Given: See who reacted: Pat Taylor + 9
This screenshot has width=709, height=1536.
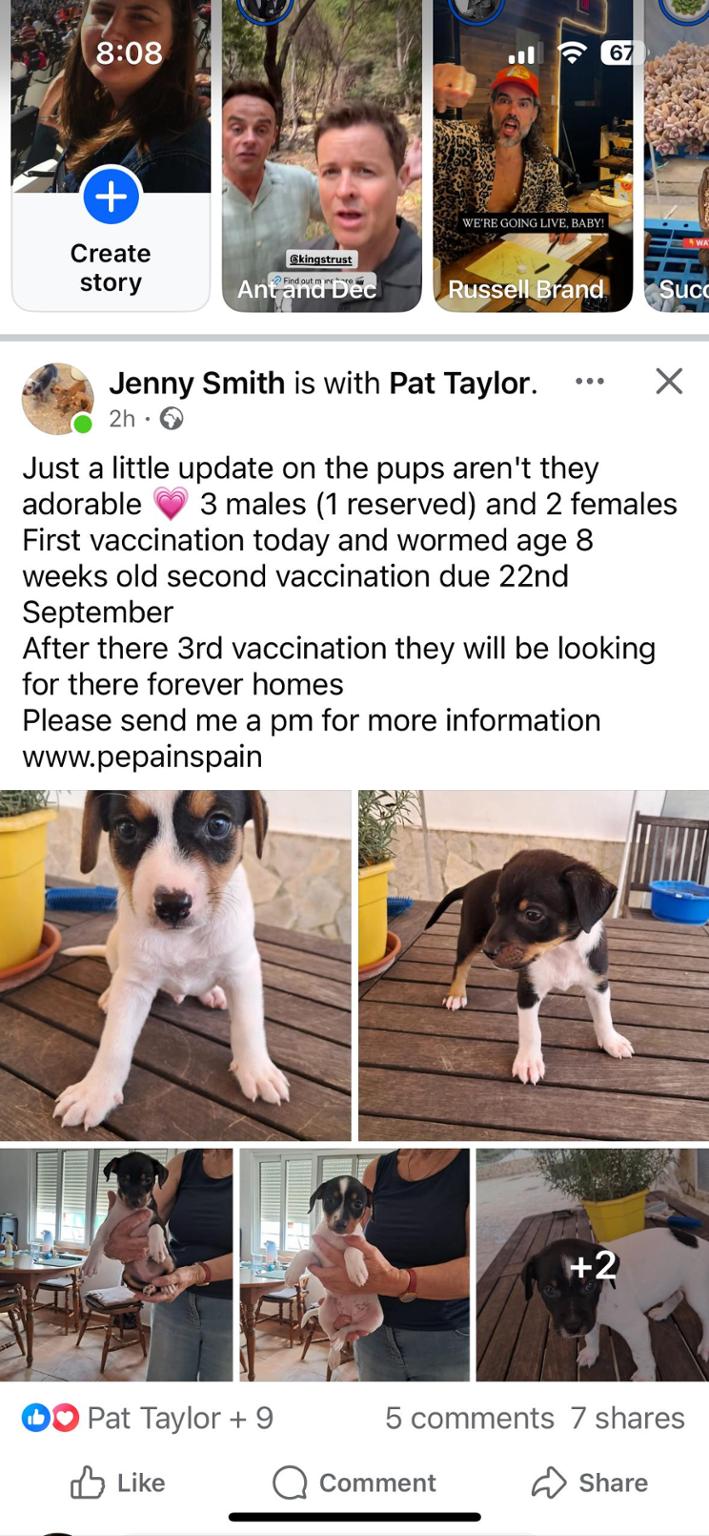Looking at the screenshot, I should pyautogui.click(x=150, y=1418).
